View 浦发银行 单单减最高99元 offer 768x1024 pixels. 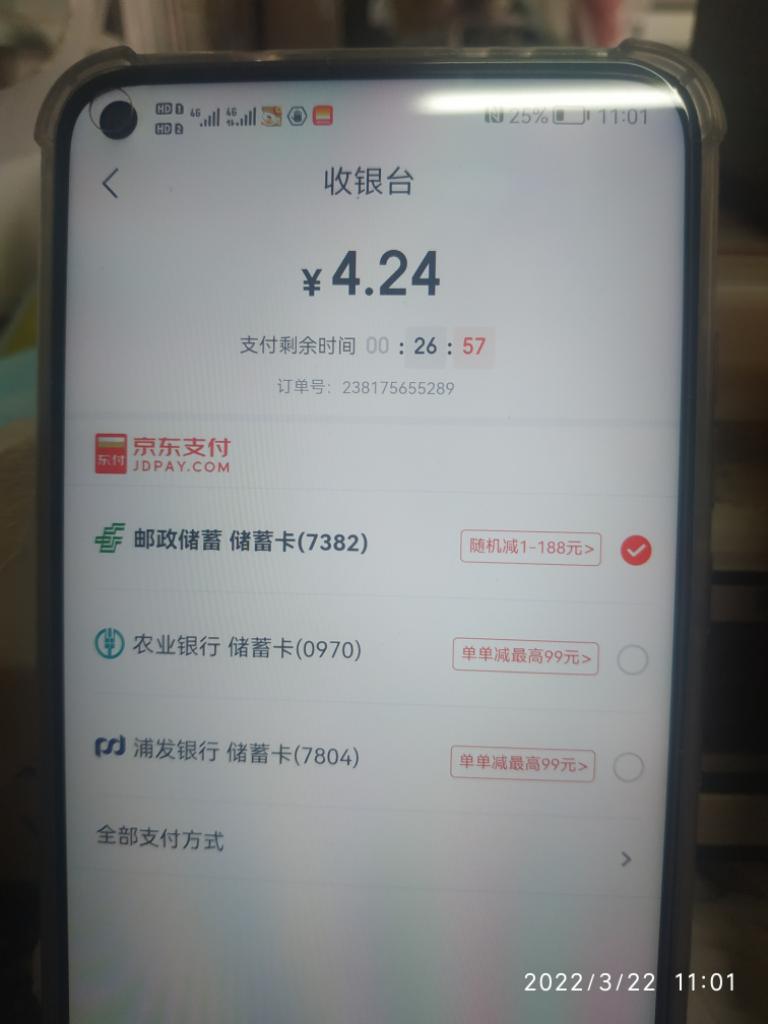click(522, 763)
